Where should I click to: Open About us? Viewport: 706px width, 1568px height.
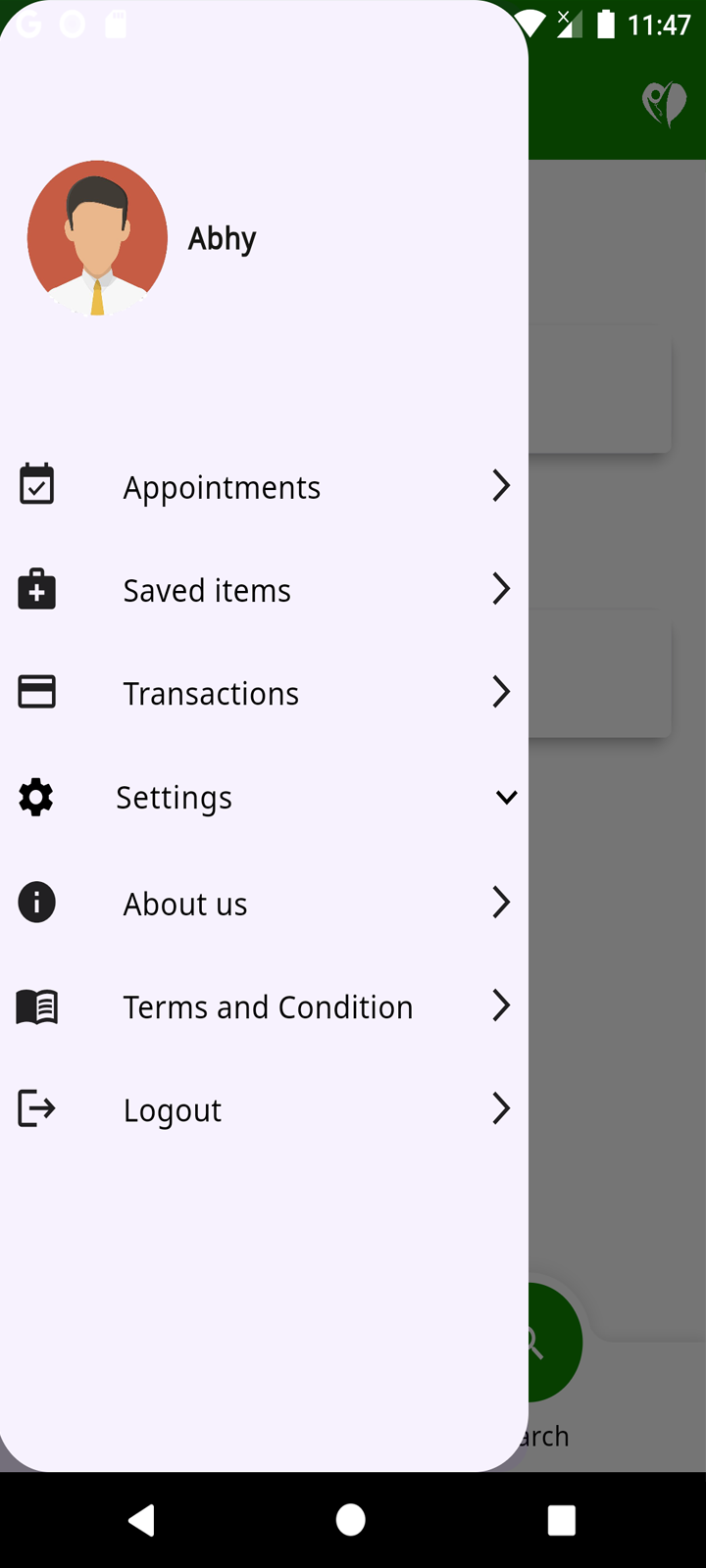coord(185,904)
